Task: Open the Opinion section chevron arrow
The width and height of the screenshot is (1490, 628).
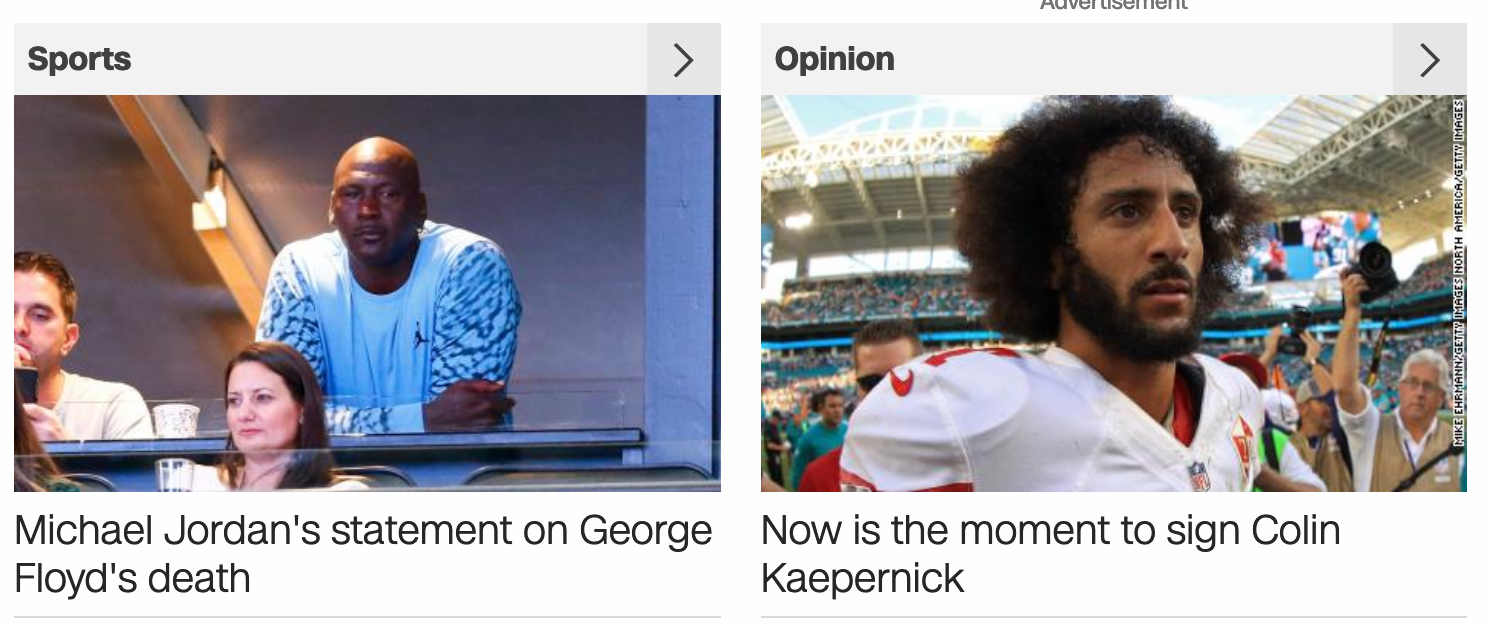Action: (x=1429, y=60)
